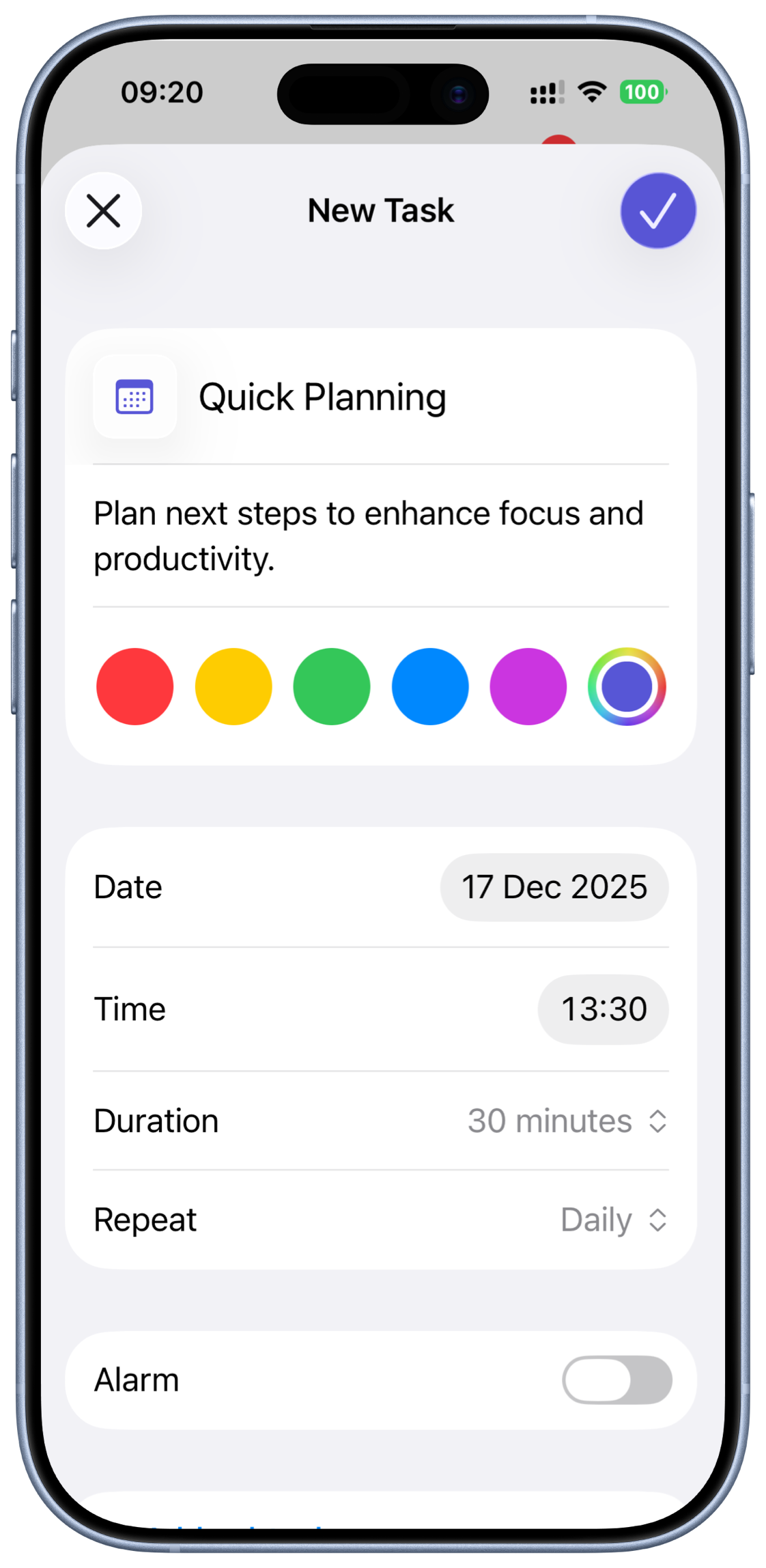Expand the Duration menu showing 30 minutes

pyautogui.click(x=567, y=1121)
